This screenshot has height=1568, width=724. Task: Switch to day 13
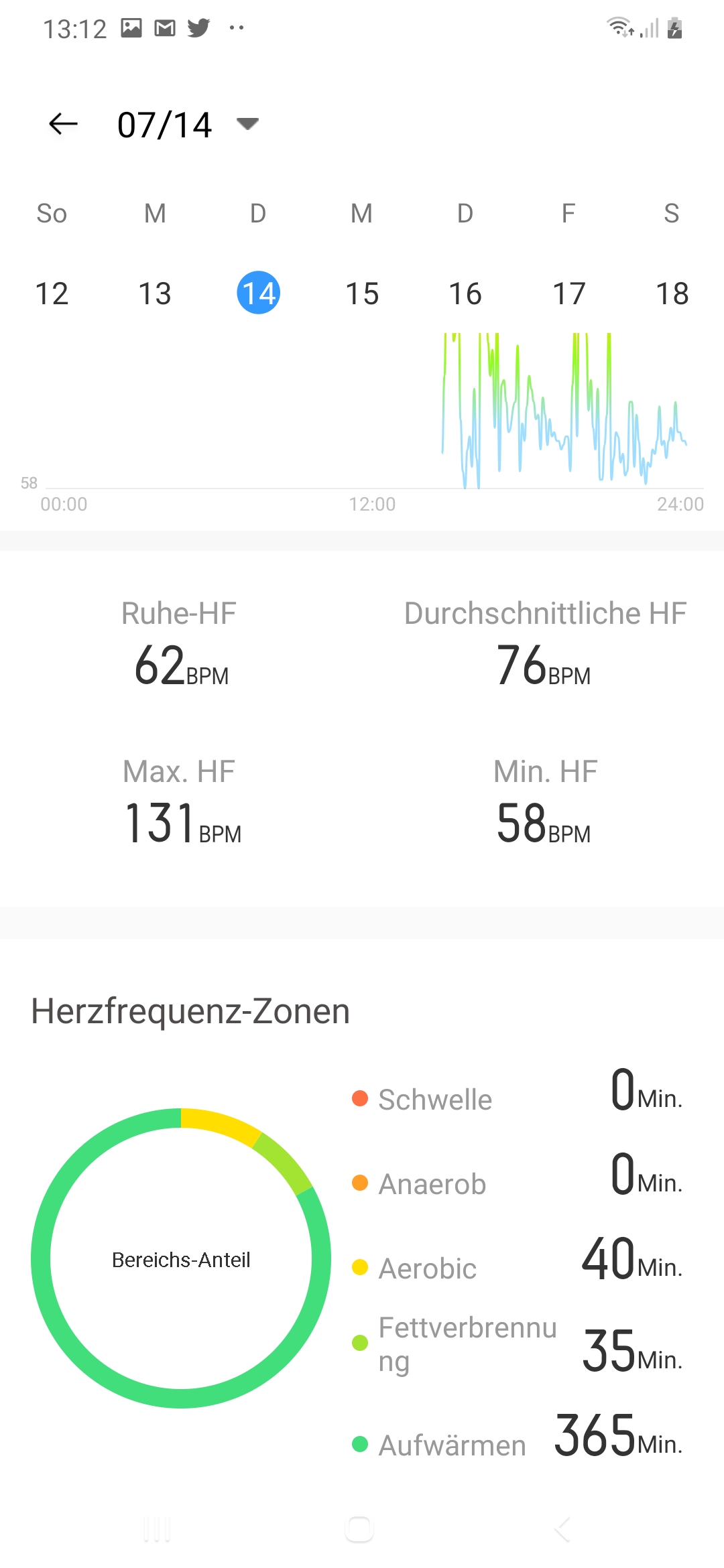click(x=155, y=293)
